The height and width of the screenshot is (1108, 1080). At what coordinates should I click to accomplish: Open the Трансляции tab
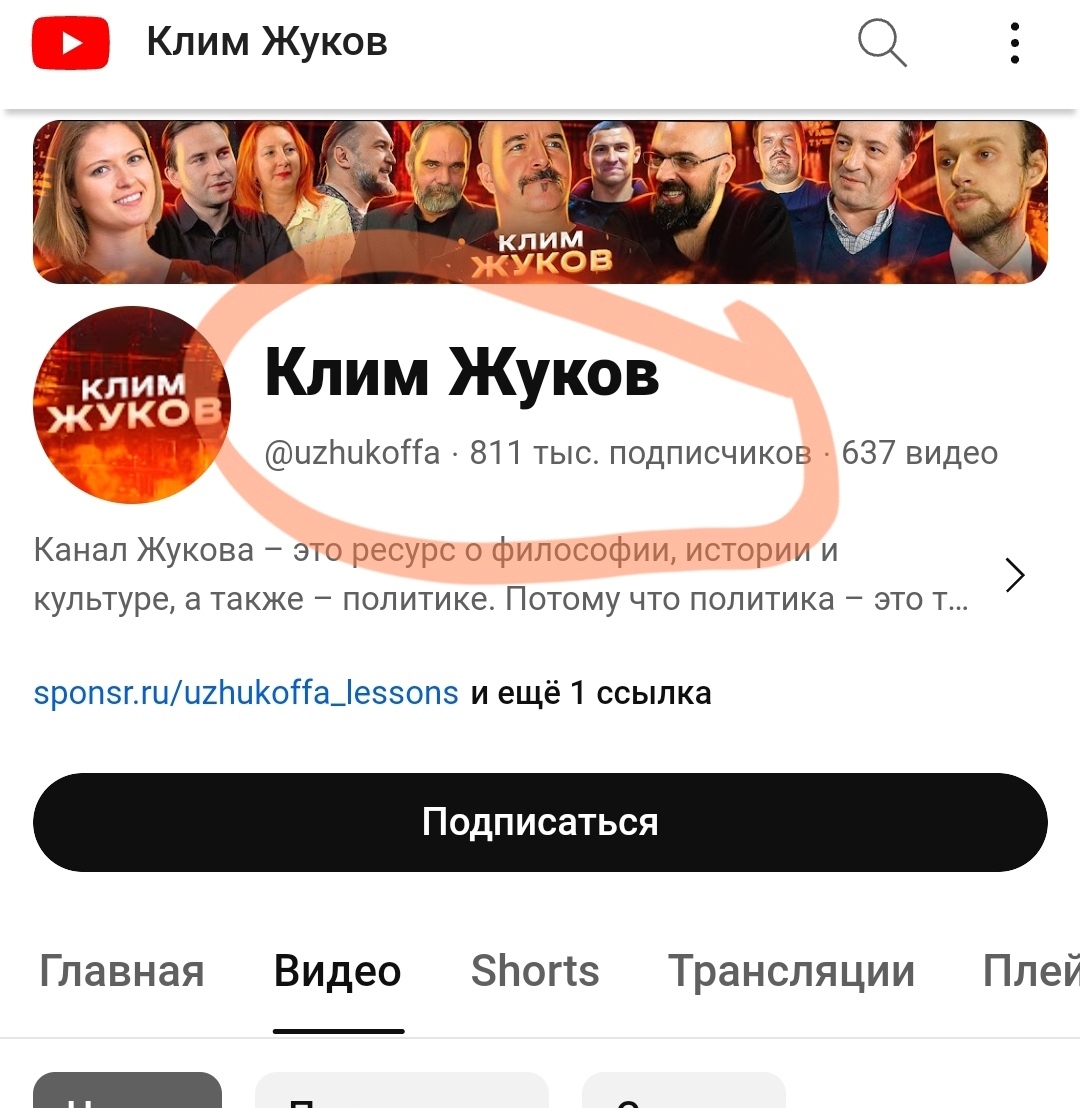(x=791, y=971)
